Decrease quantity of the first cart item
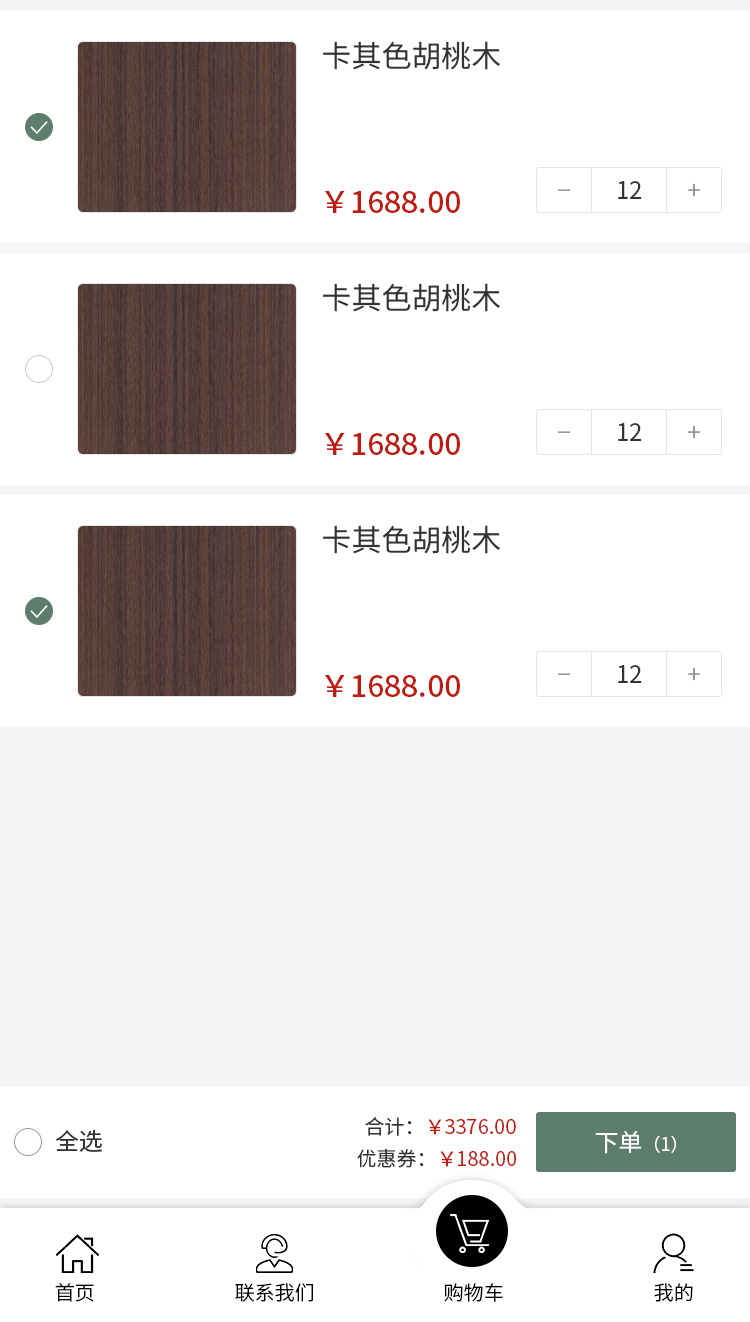 coord(564,190)
